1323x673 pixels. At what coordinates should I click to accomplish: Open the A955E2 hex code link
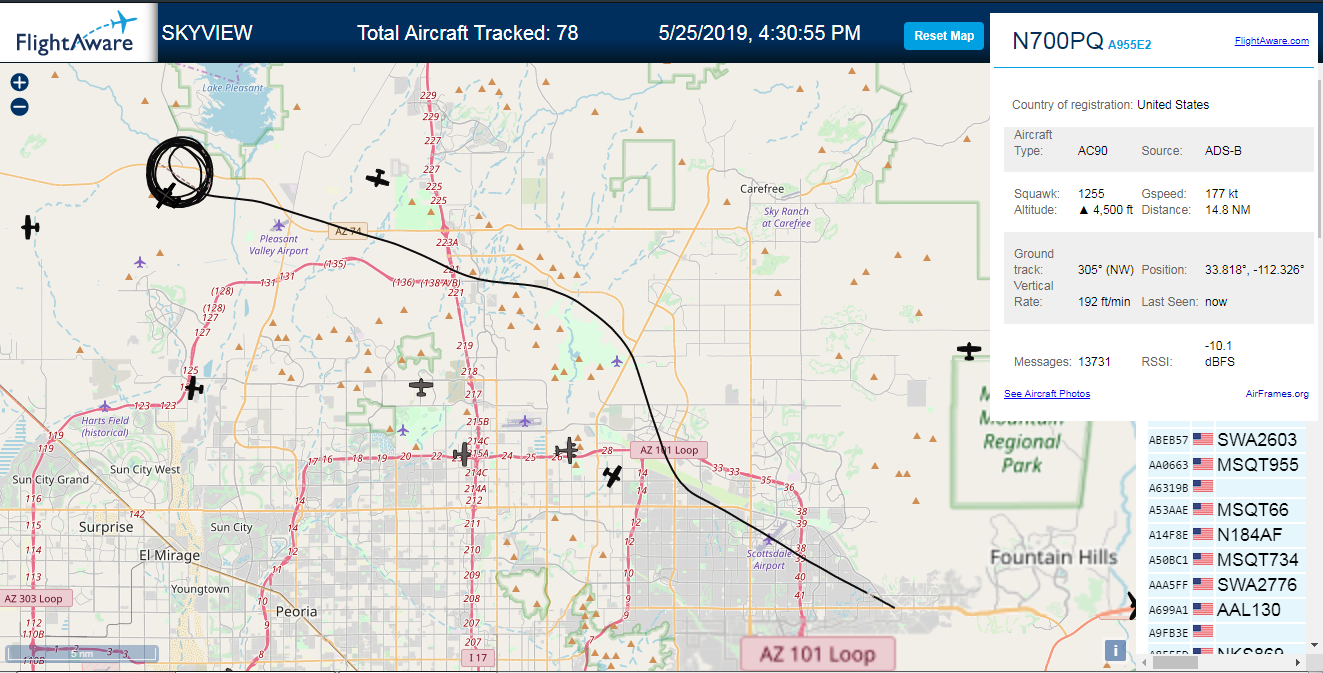(1130, 44)
